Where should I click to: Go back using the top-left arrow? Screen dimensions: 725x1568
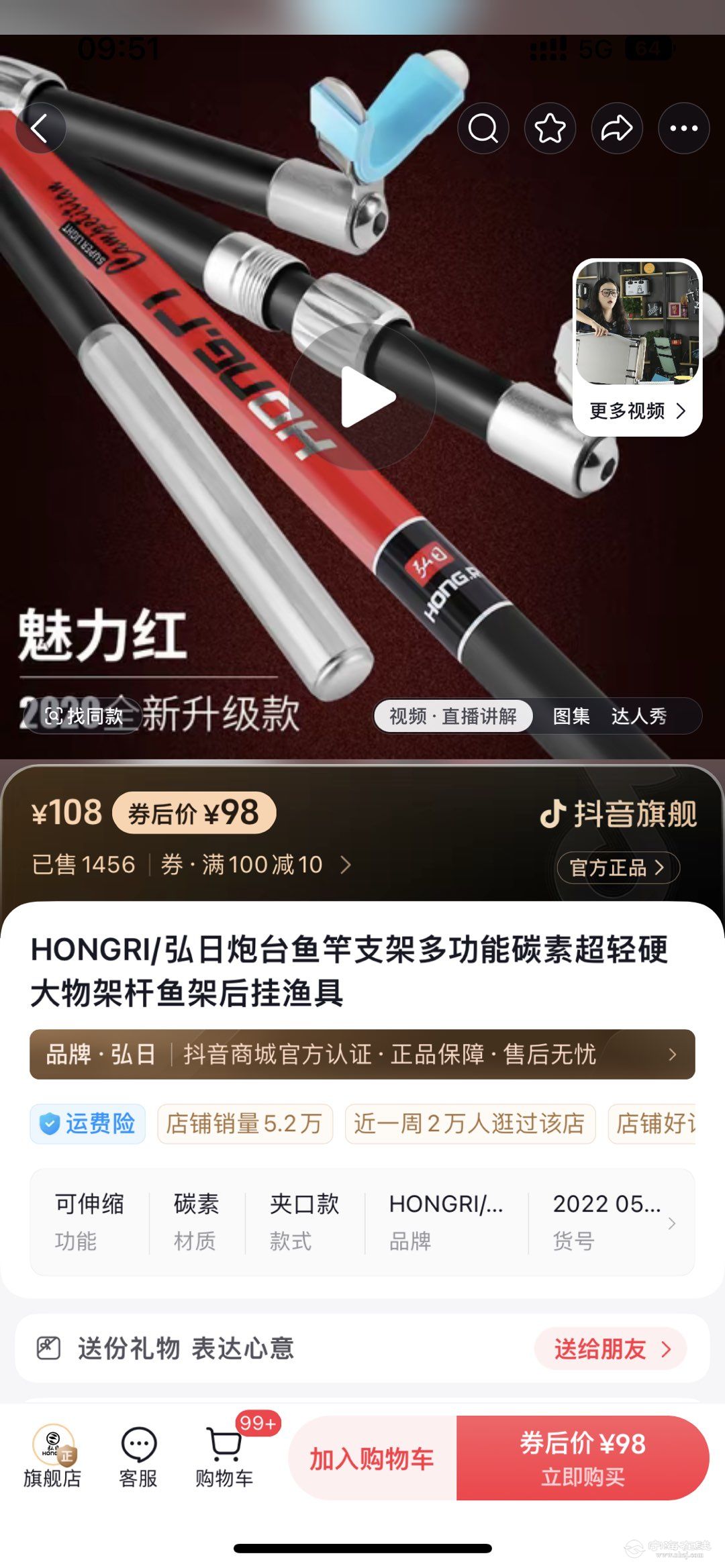tap(40, 128)
